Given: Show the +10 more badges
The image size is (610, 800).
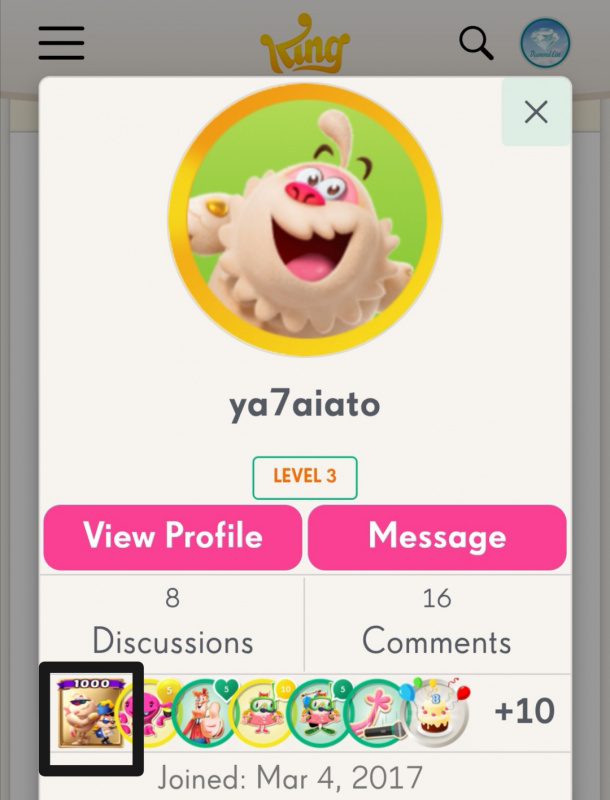Looking at the screenshot, I should [x=525, y=711].
